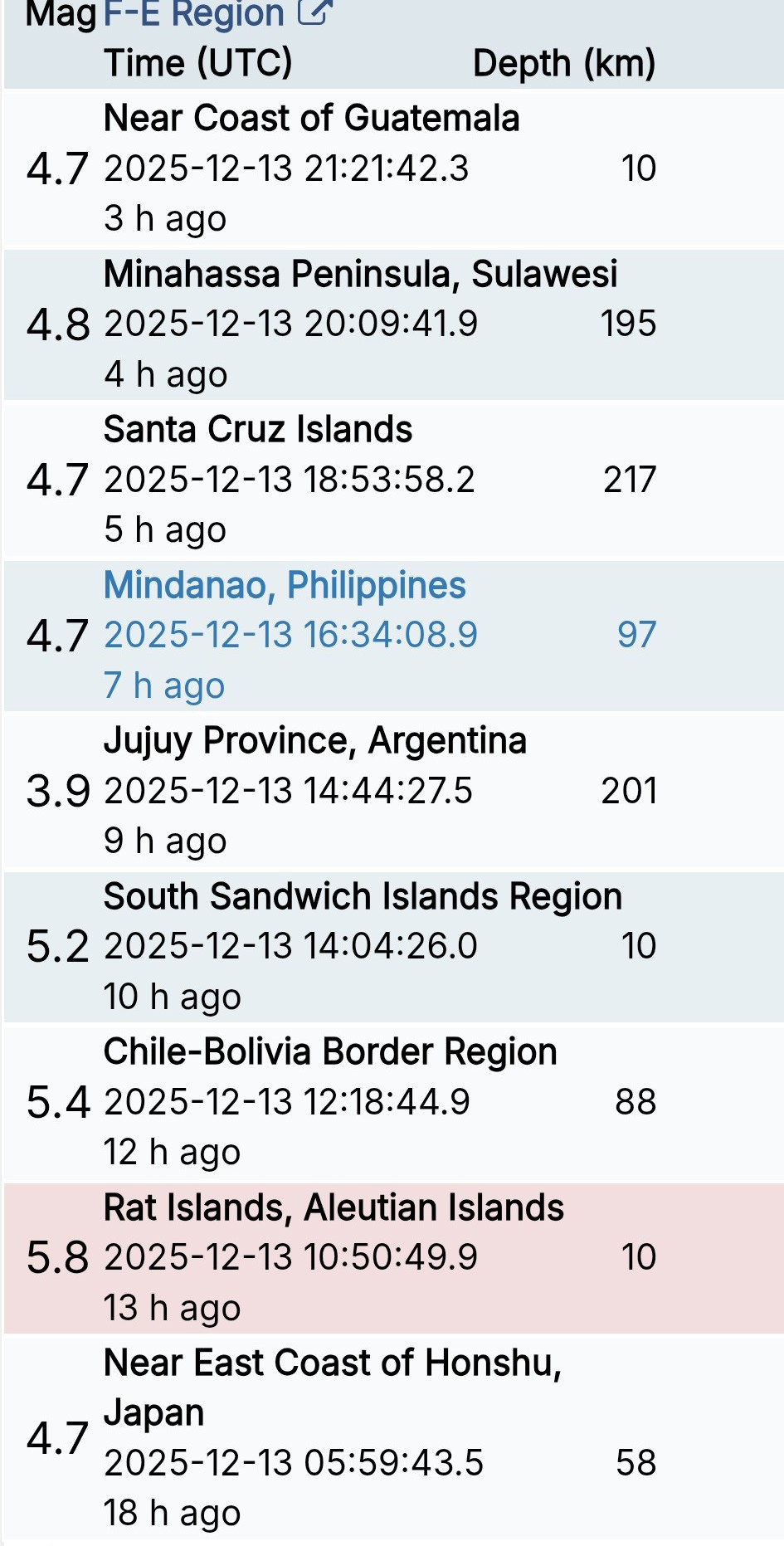Viewport: 784px width, 1546px height.
Task: Open South Sandwich Islands Region earthquake
Action: pos(363,897)
